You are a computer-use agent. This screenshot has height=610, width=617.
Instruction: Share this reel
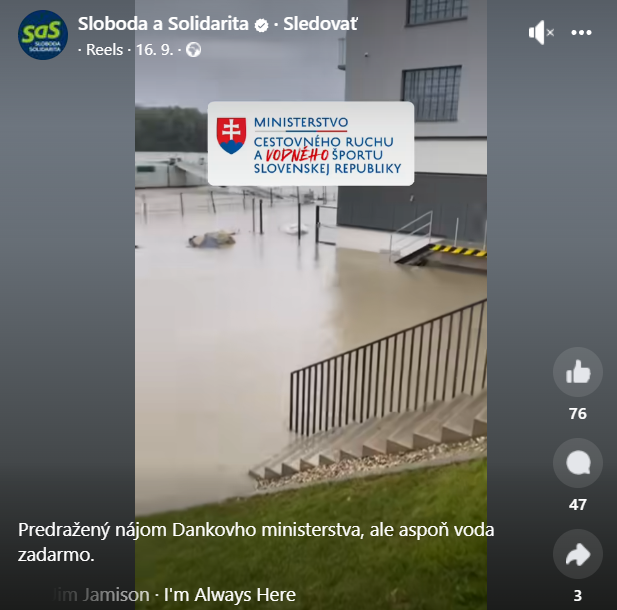[x=577, y=554]
